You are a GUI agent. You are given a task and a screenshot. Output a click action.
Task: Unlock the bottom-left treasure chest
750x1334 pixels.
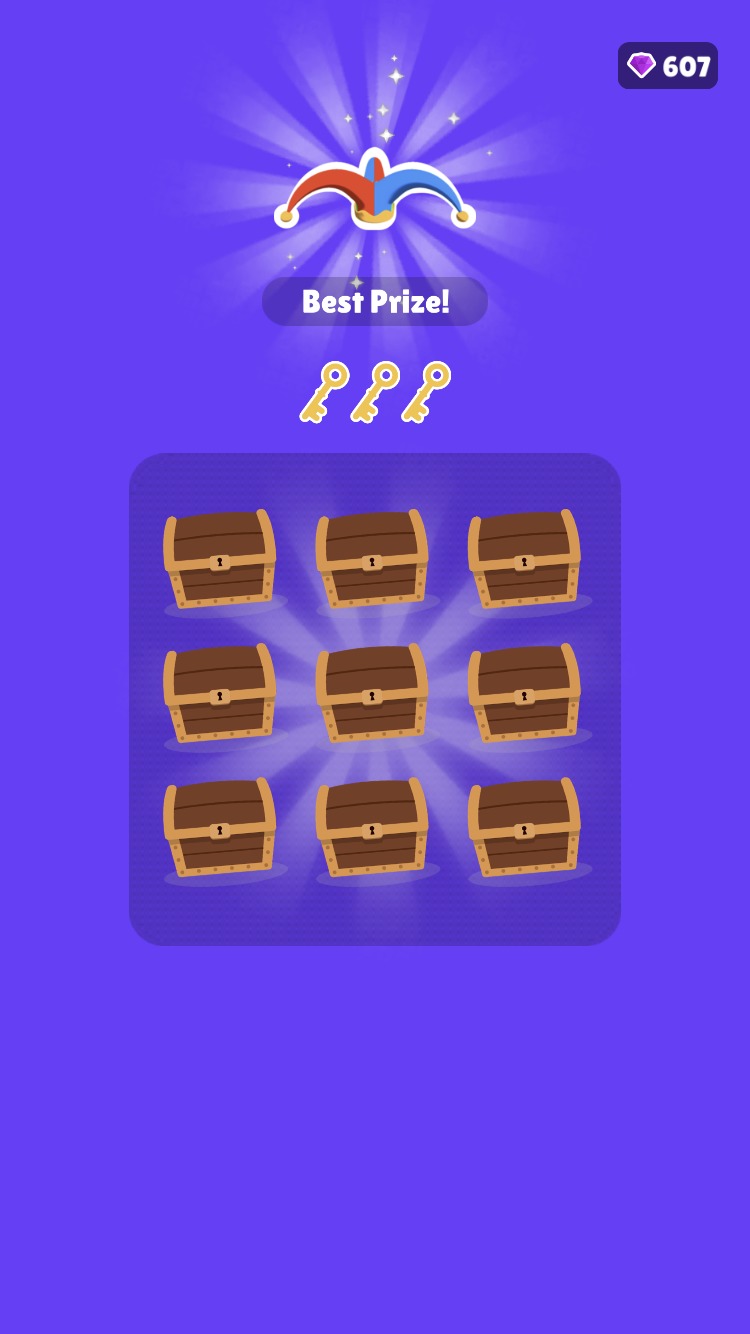220,826
